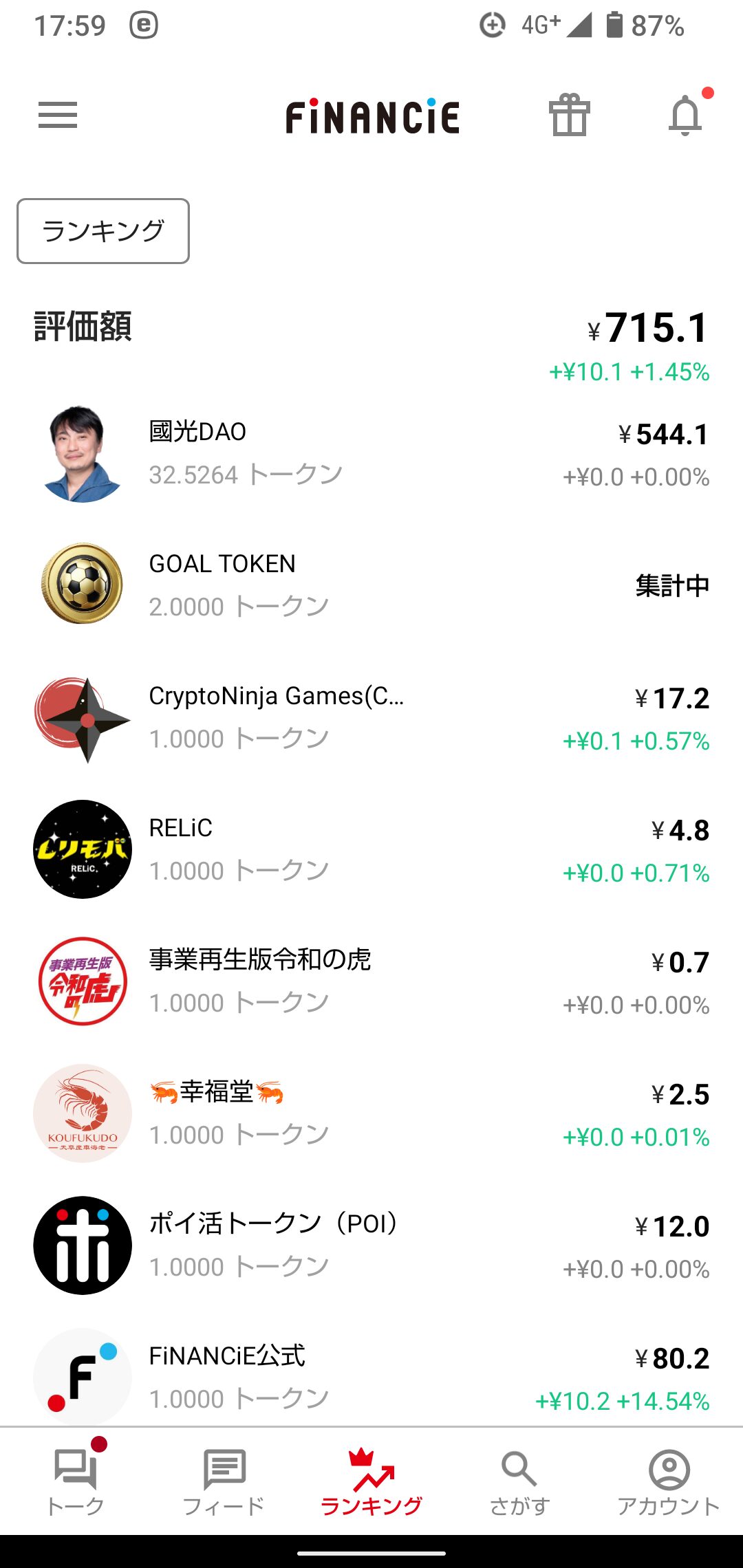Screen dimensions: 743x1568
Task: Tap the ランキング button
Action: [103, 231]
